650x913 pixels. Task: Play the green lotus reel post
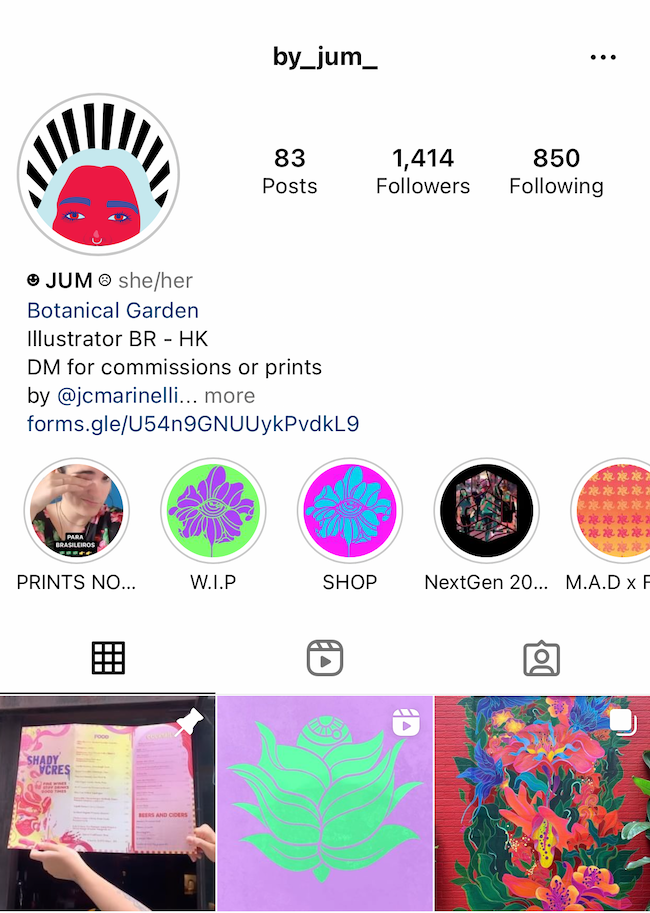(x=324, y=804)
